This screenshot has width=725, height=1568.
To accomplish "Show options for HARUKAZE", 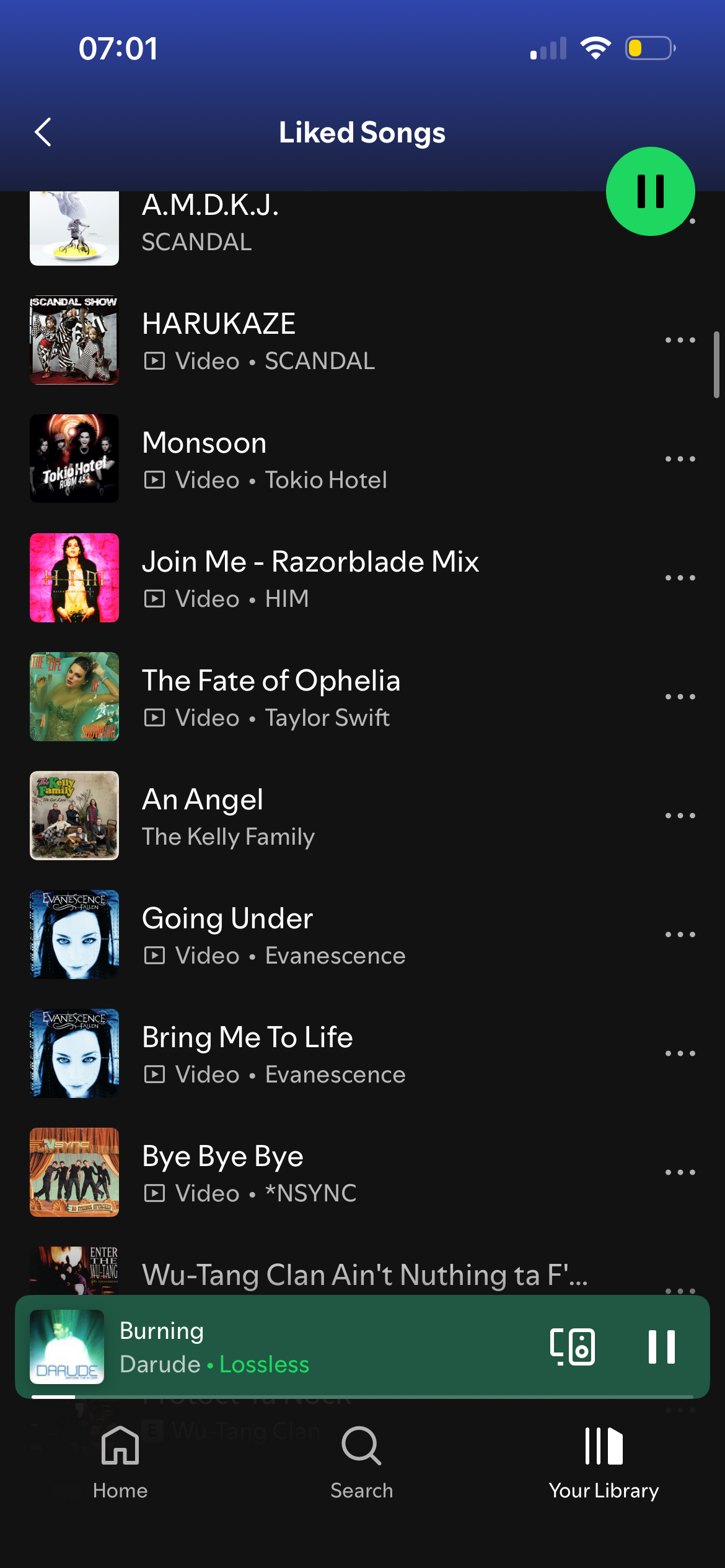I will click(x=680, y=340).
